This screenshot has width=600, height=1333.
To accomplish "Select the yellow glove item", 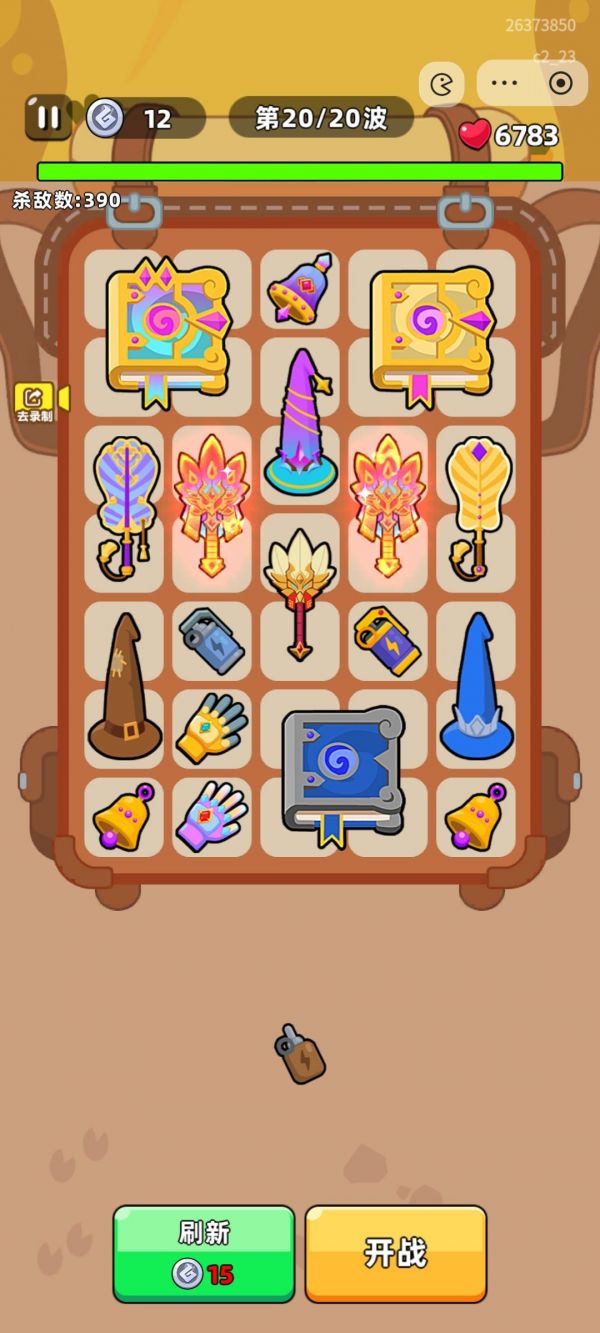I will pyautogui.click(x=212, y=729).
